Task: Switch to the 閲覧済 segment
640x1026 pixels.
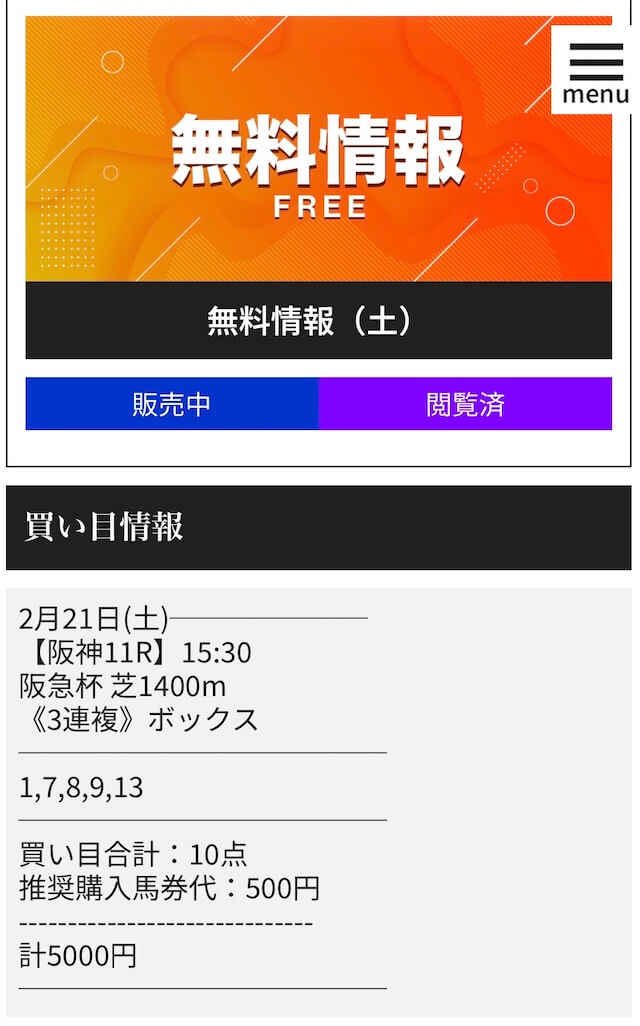Action: point(465,404)
